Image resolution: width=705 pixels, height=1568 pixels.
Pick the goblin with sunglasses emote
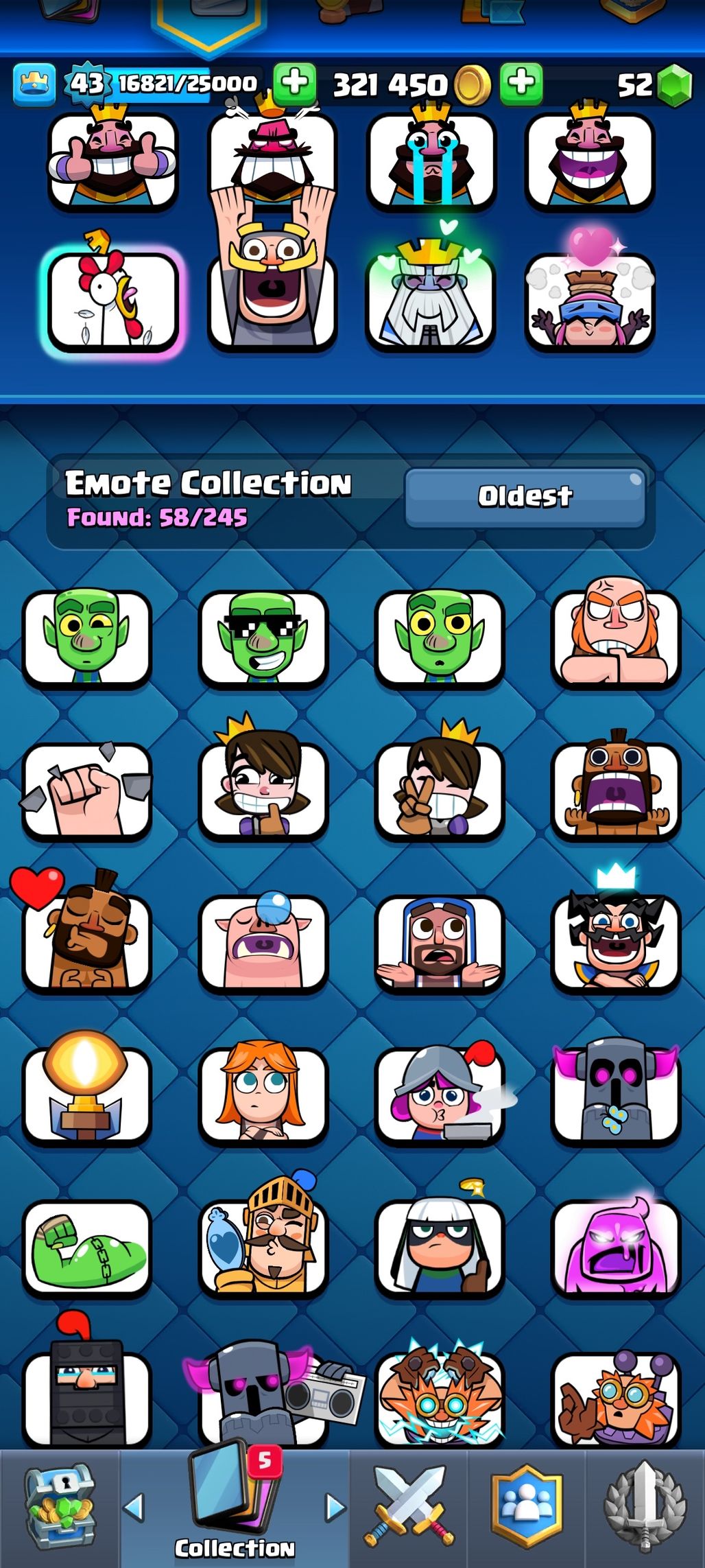coord(263,638)
